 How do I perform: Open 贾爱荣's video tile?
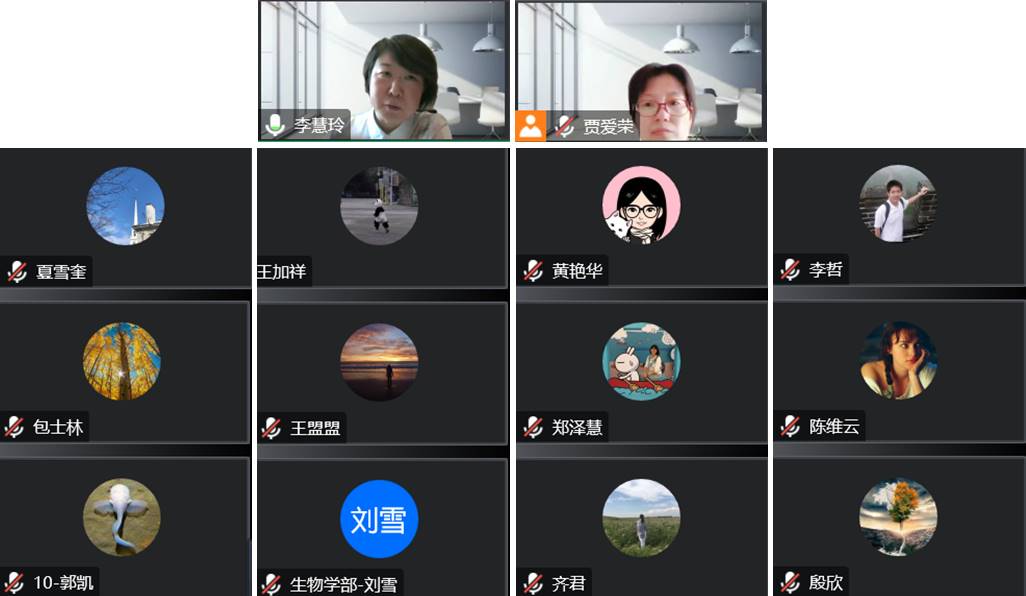pyautogui.click(x=640, y=70)
